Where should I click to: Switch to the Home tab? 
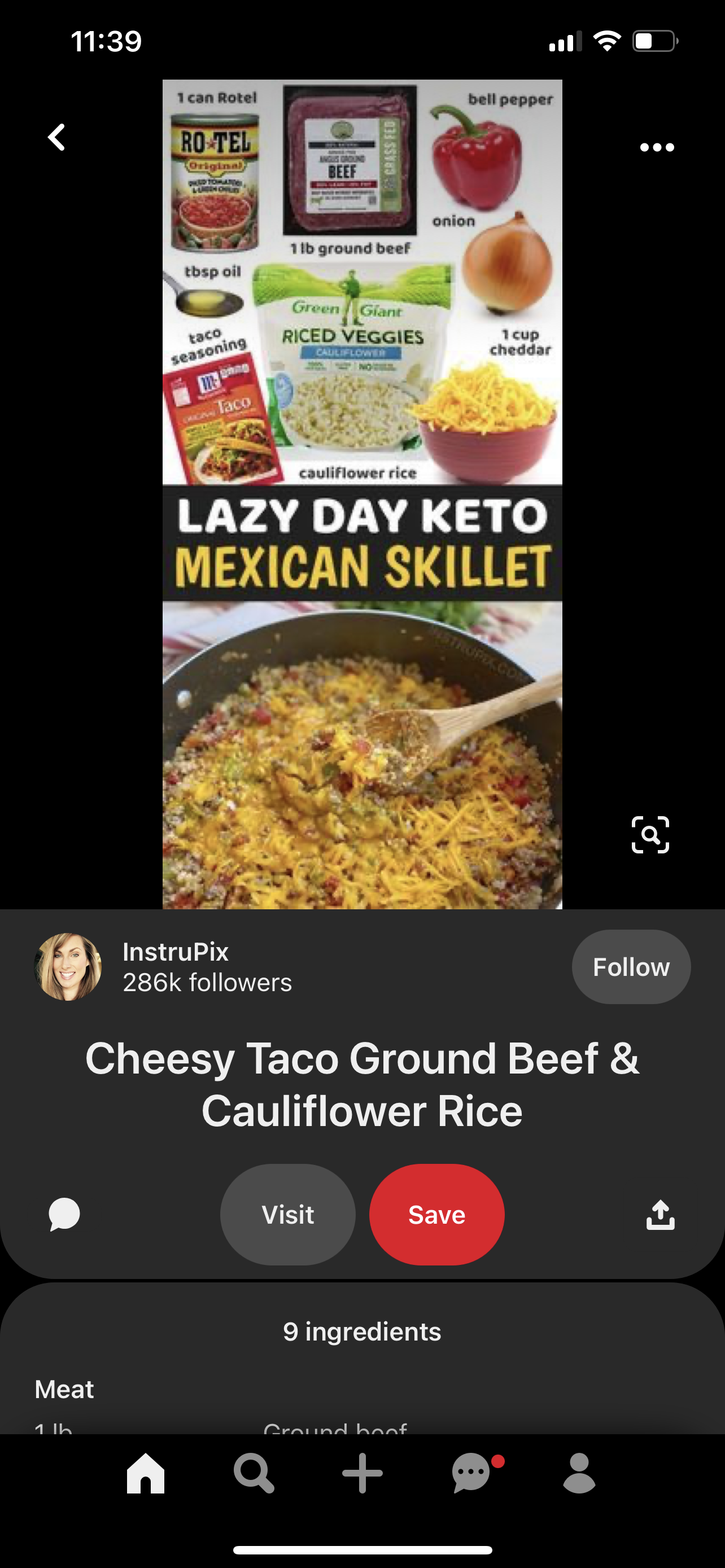pos(146,1473)
